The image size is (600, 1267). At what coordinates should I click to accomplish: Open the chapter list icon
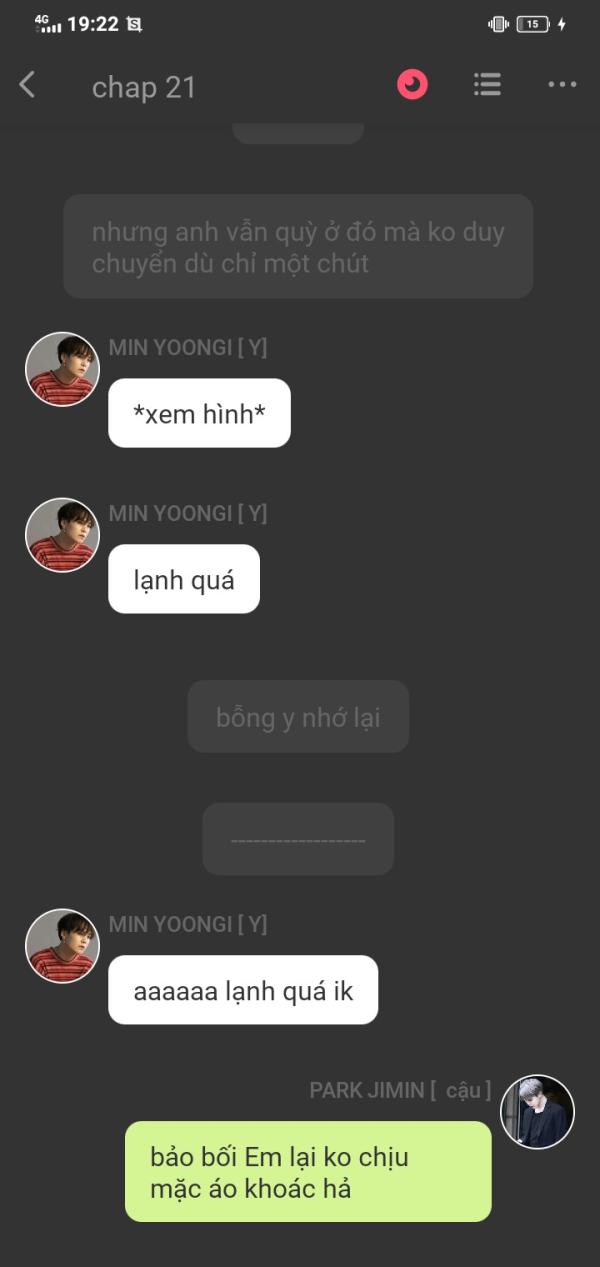[x=487, y=85]
